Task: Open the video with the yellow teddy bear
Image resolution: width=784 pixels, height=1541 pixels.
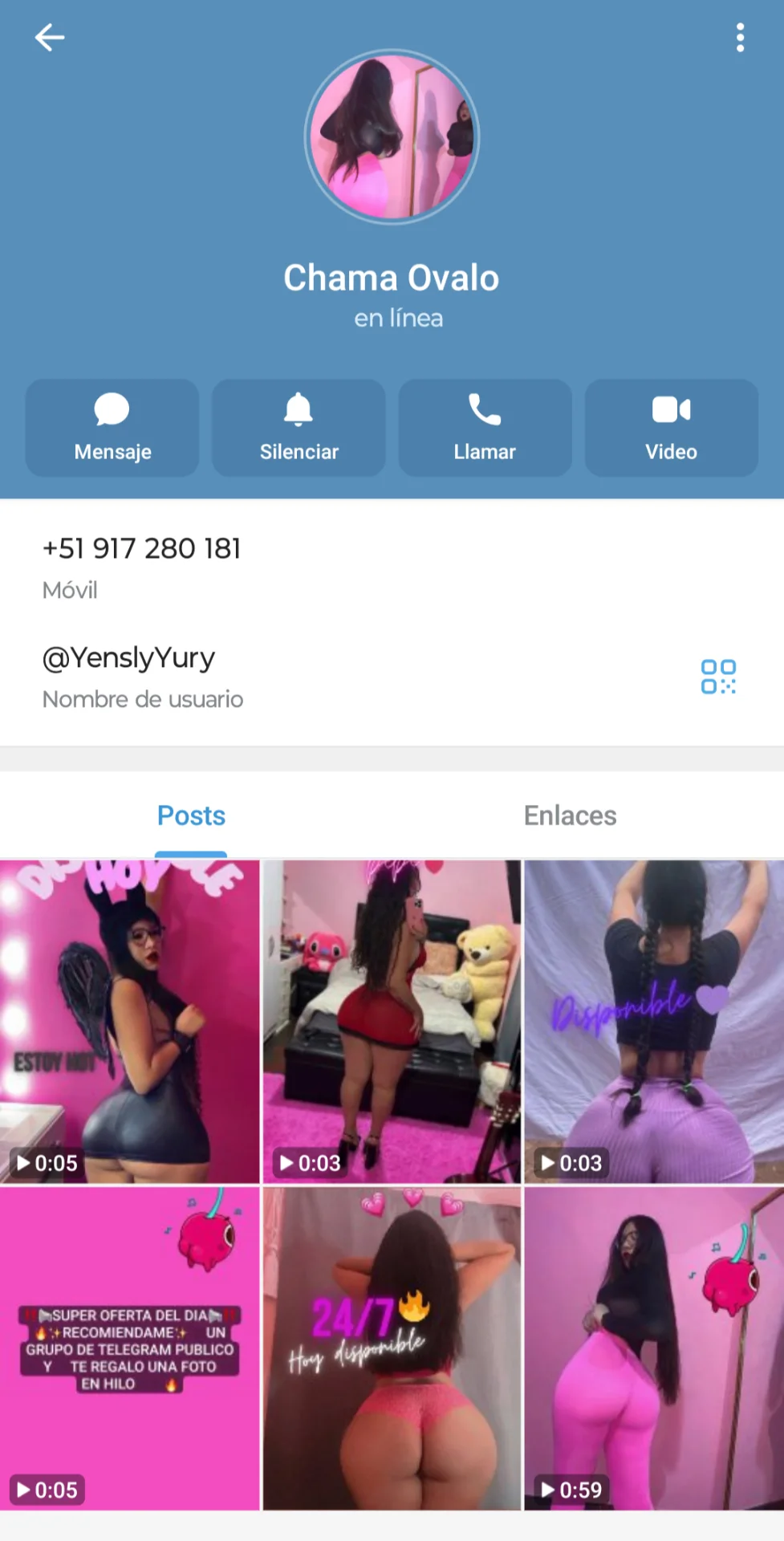Action: point(392,1021)
